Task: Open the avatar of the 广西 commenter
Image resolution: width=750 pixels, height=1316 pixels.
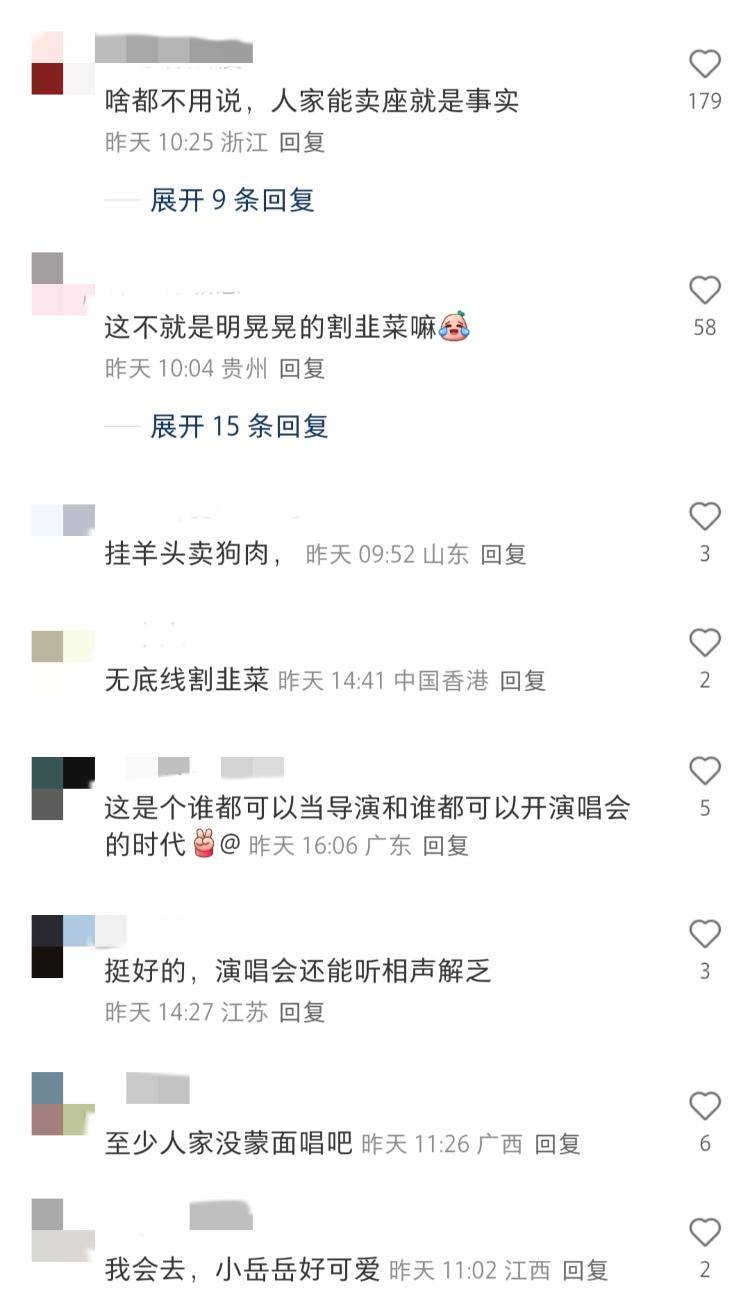Action: 62,1104
